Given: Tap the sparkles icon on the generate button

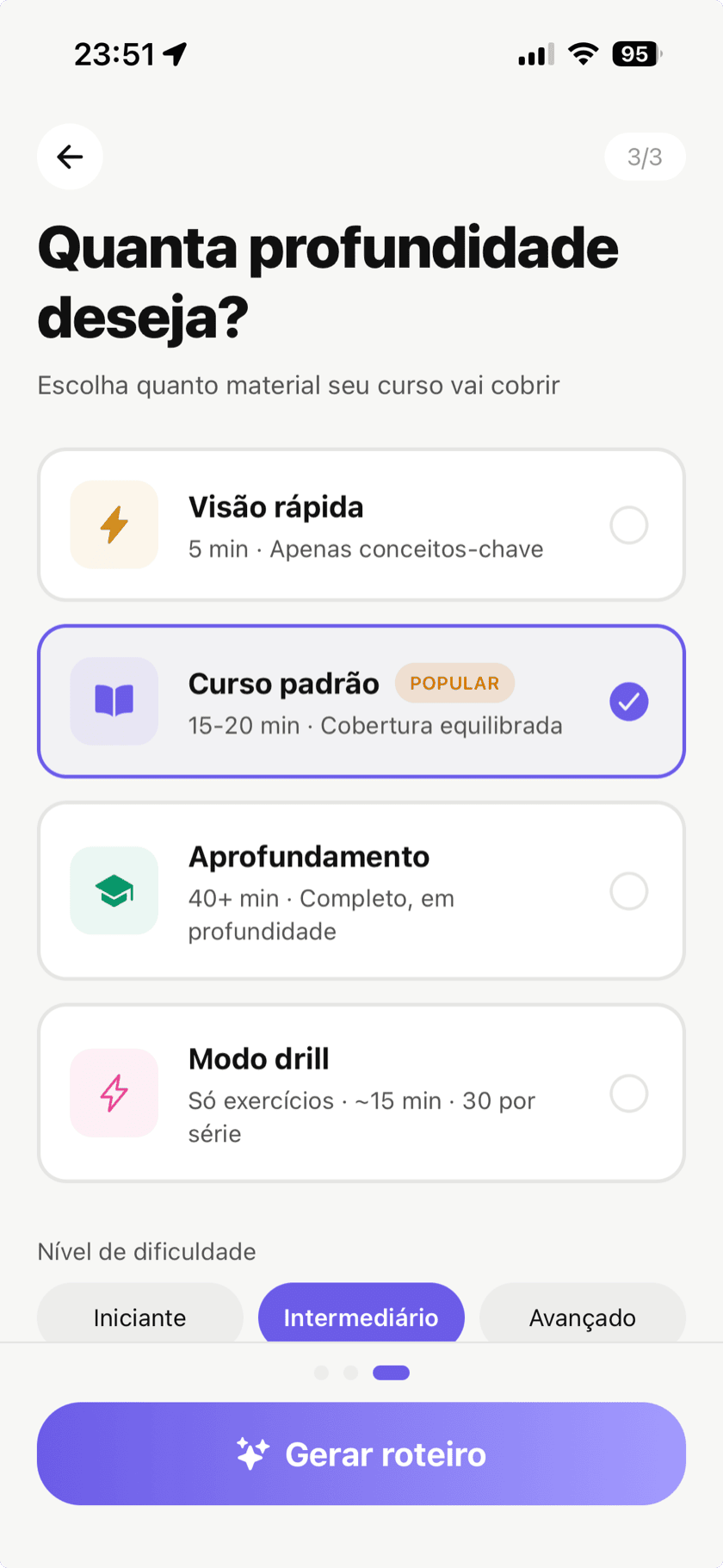Looking at the screenshot, I should pyautogui.click(x=252, y=1452).
